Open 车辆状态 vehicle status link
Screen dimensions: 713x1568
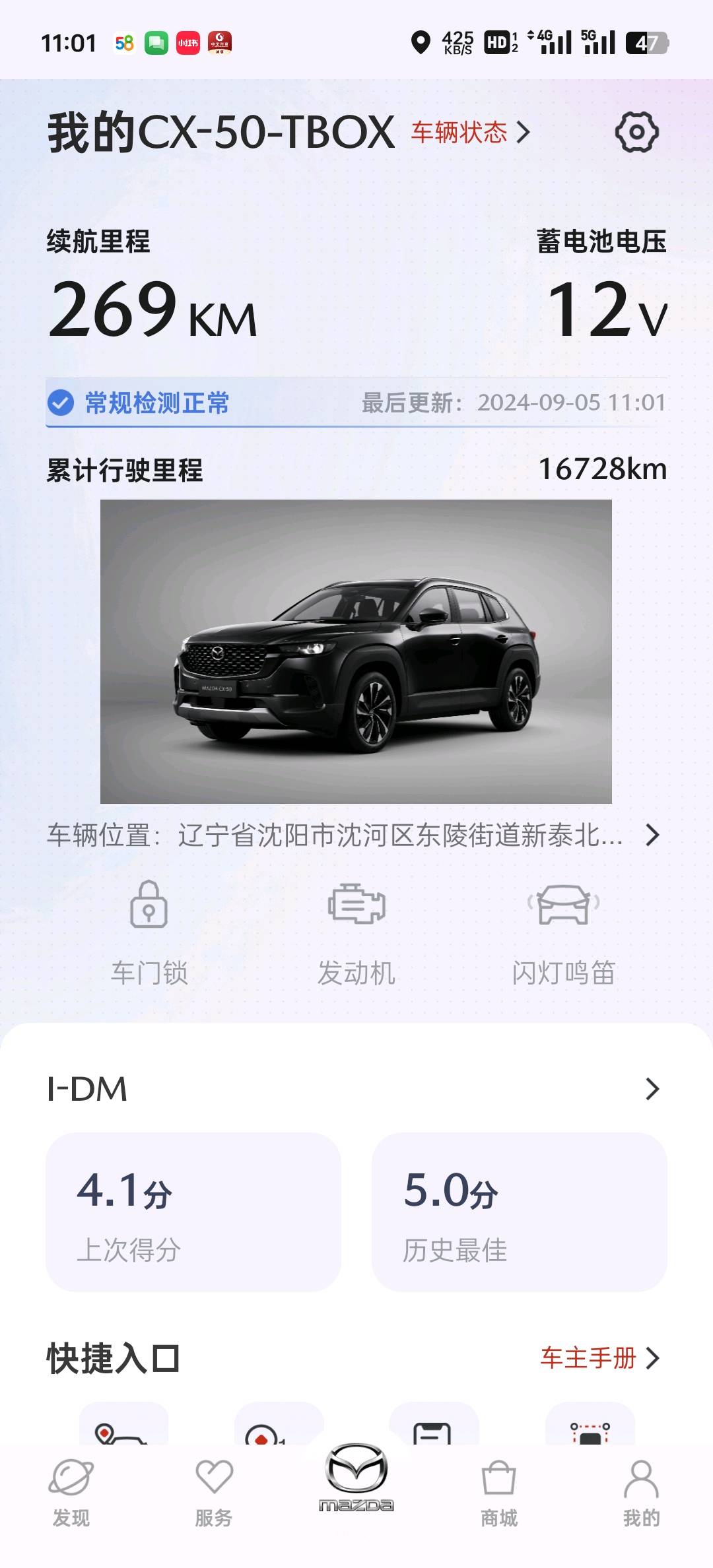pos(470,132)
